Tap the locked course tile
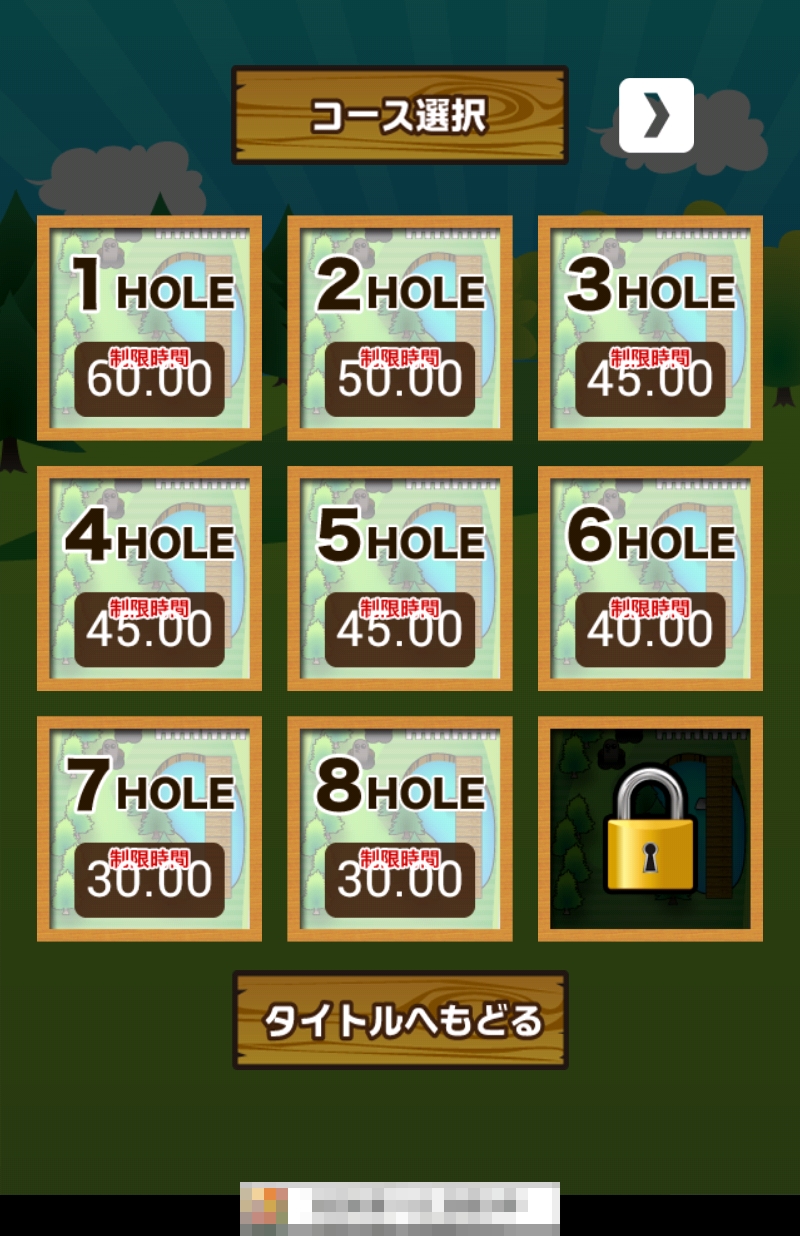This screenshot has width=800, height=1236. [650, 828]
